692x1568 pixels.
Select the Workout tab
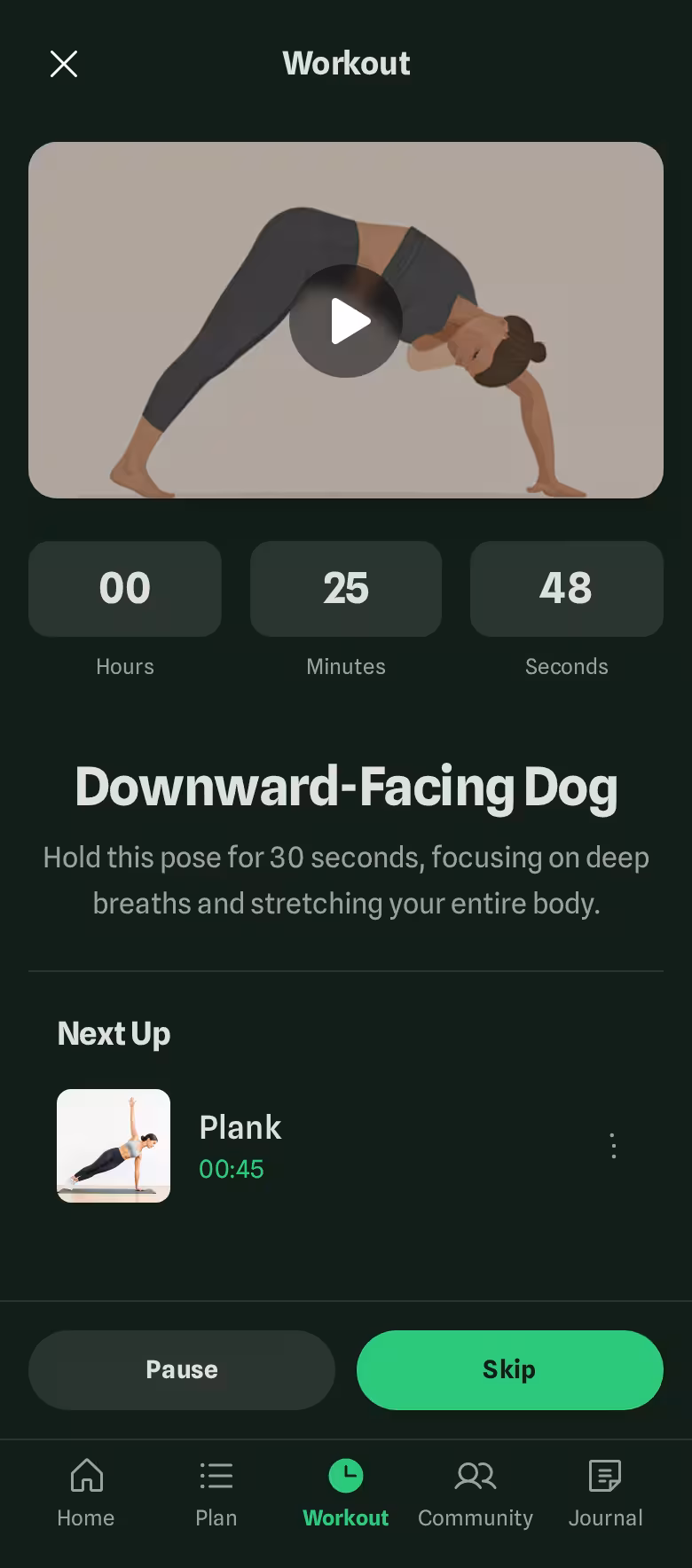[x=346, y=1494]
